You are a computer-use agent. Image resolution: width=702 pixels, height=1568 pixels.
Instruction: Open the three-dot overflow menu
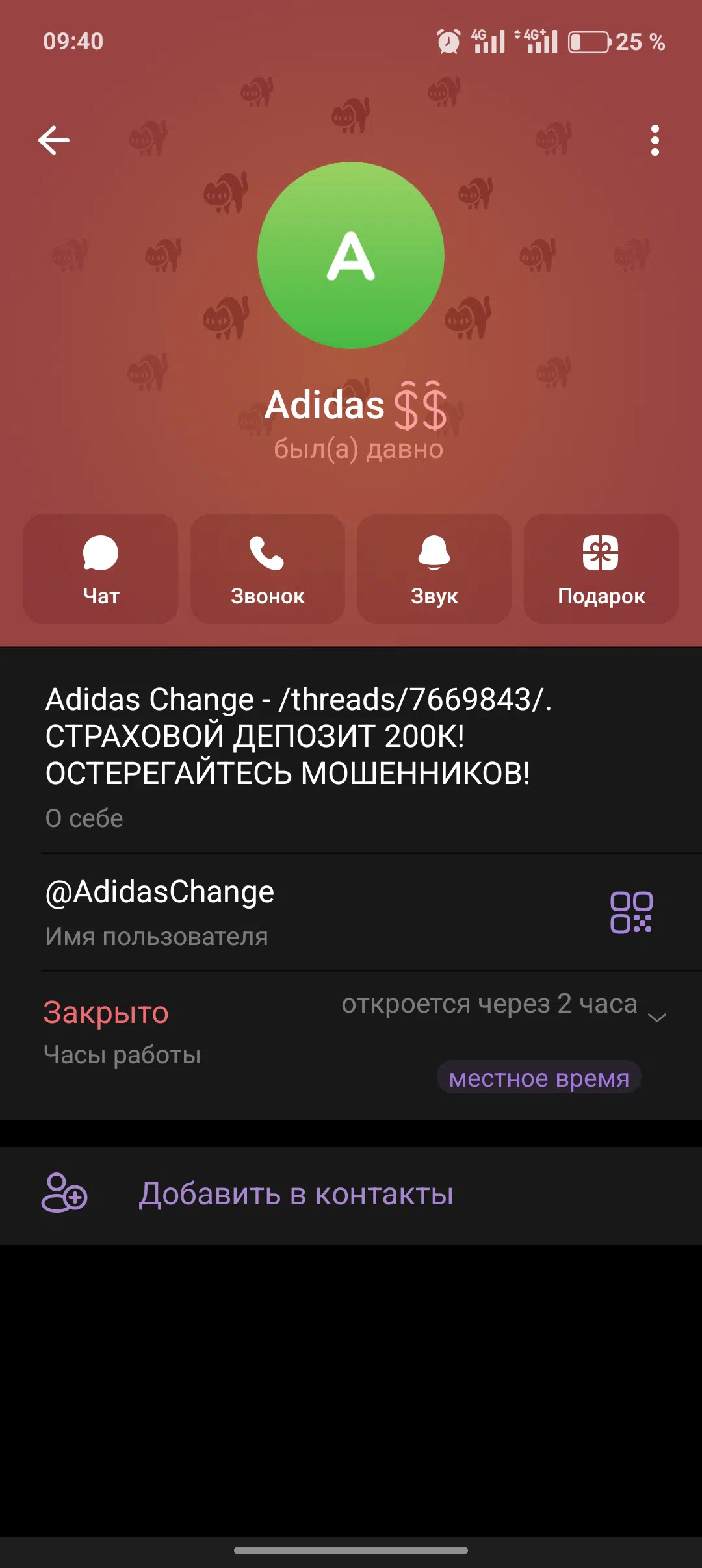655,140
